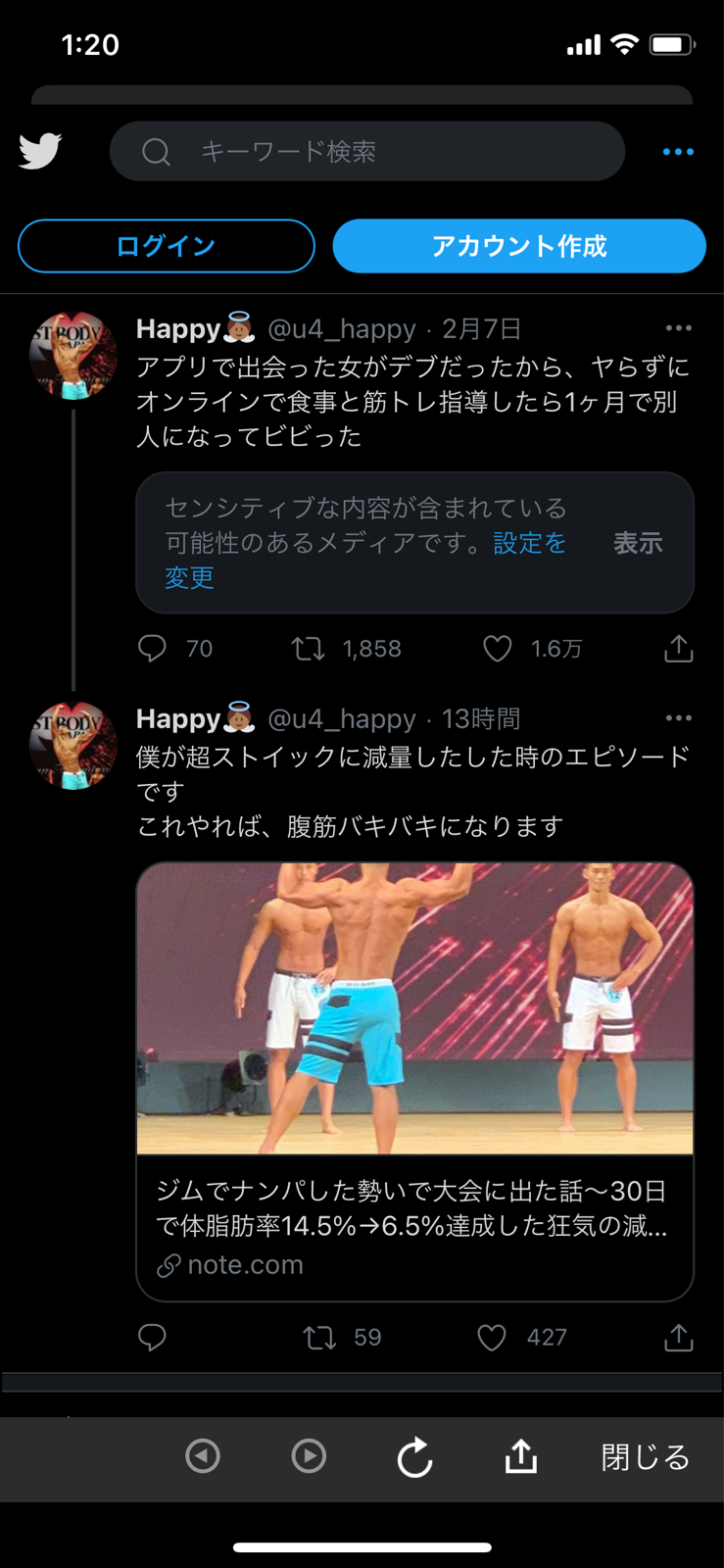Viewport: 724px width, 1568px height.
Task: Tap 閉じる to close the browser
Action: [x=646, y=1457]
